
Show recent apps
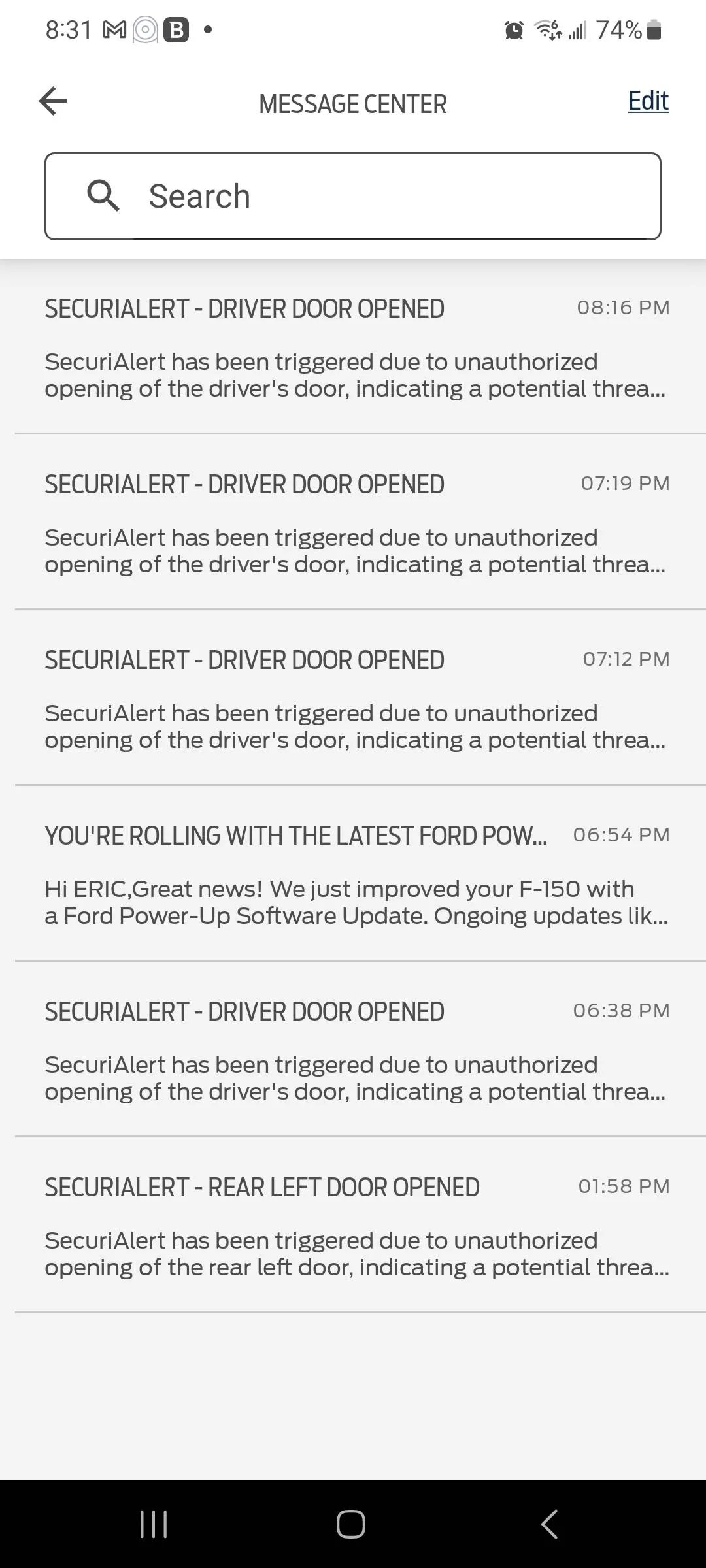[x=154, y=1524]
